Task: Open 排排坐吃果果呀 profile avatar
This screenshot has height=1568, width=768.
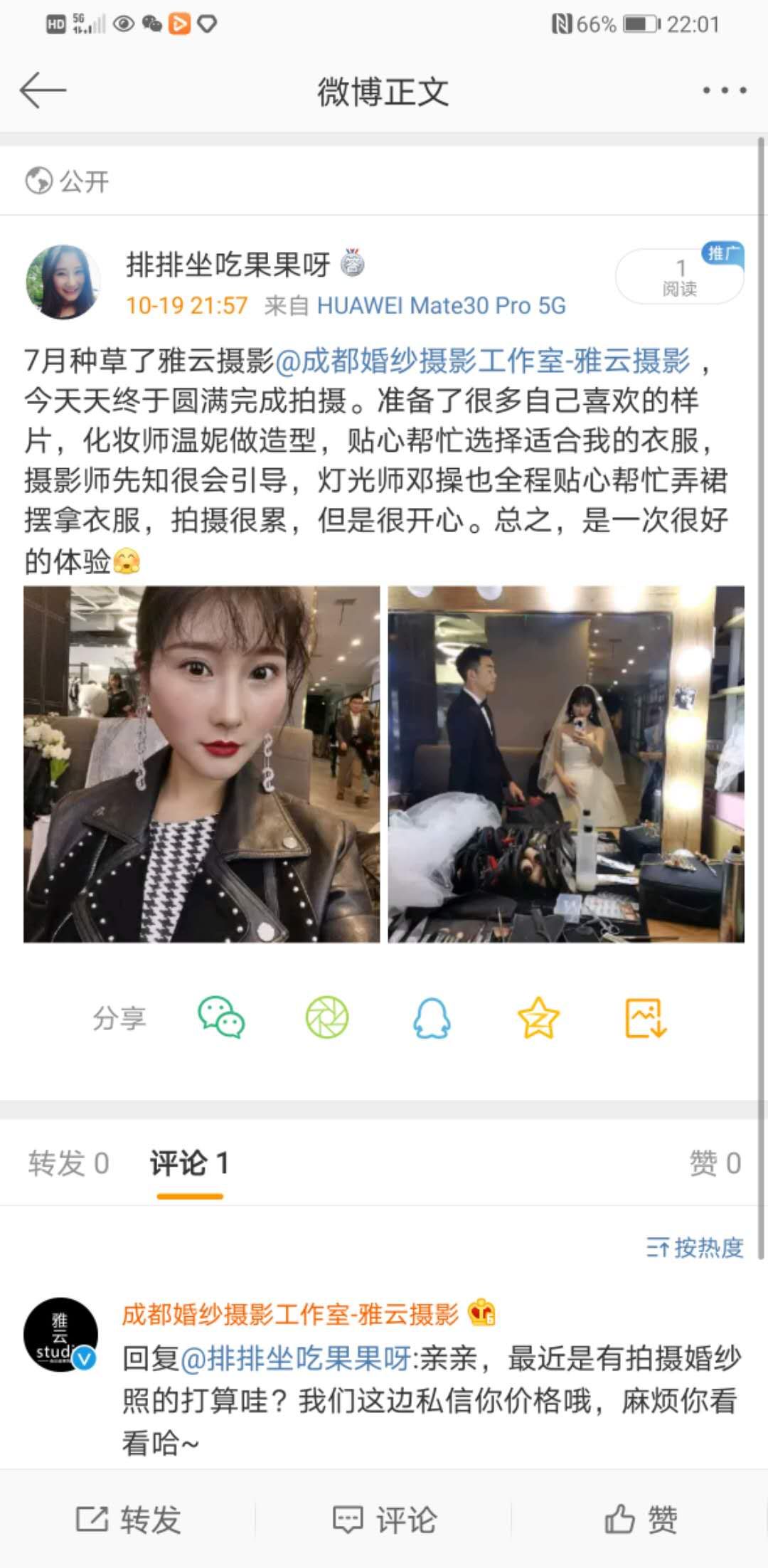Action: coord(63,282)
